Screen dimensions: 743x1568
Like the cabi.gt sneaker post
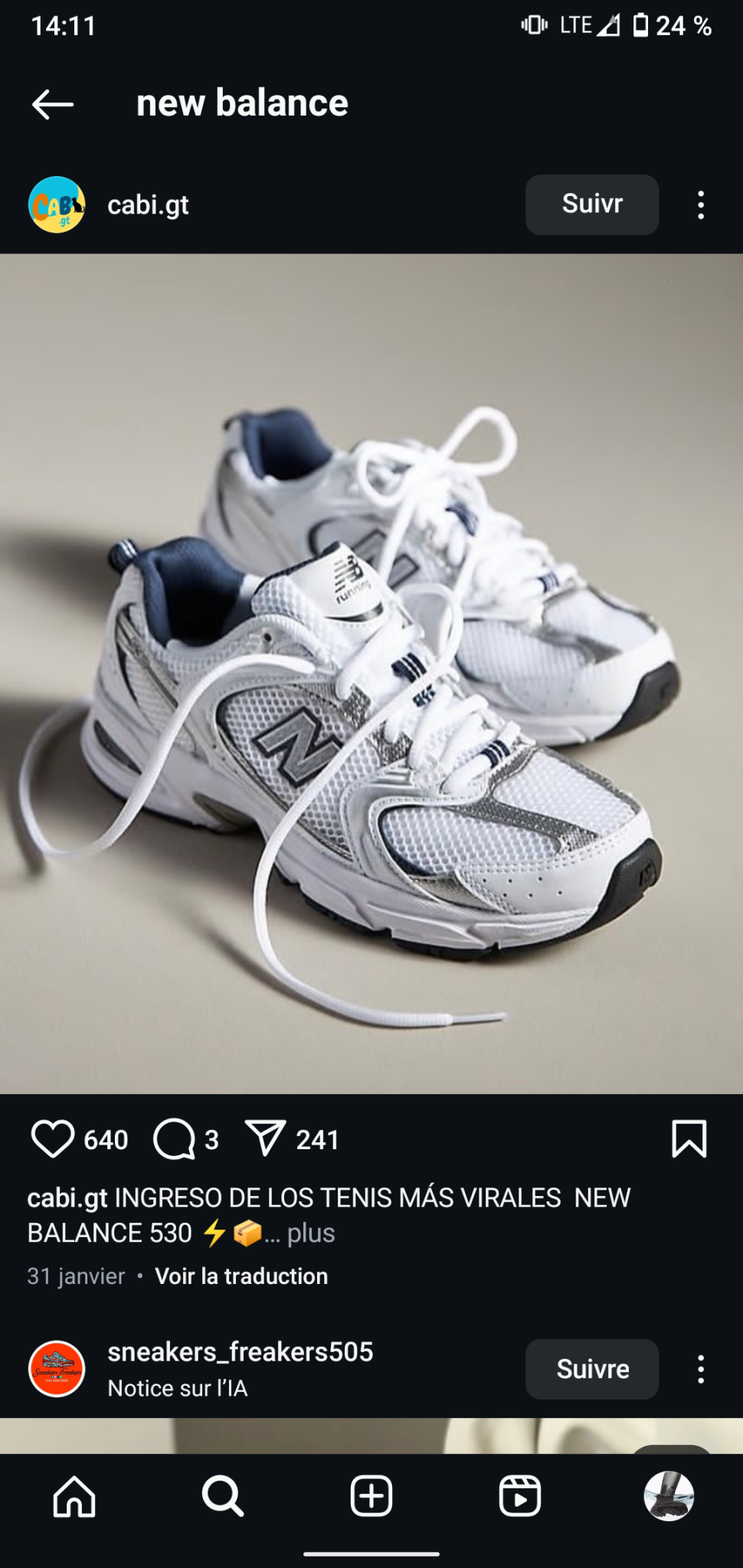[x=52, y=1139]
